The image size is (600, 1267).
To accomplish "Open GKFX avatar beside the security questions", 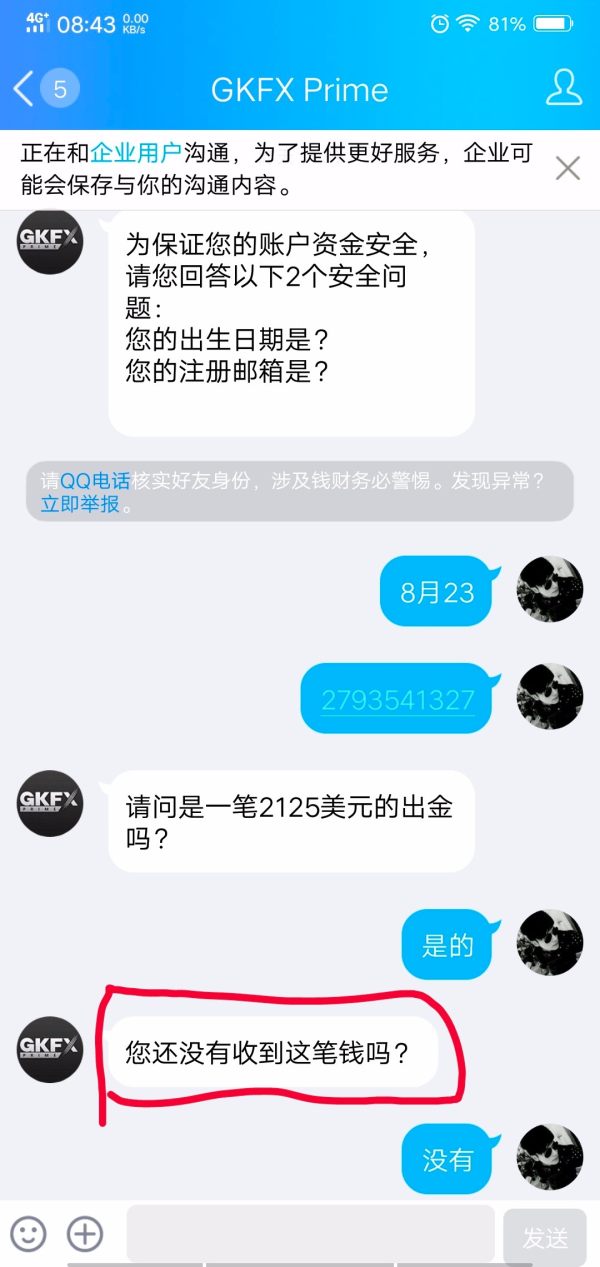I will point(50,243).
